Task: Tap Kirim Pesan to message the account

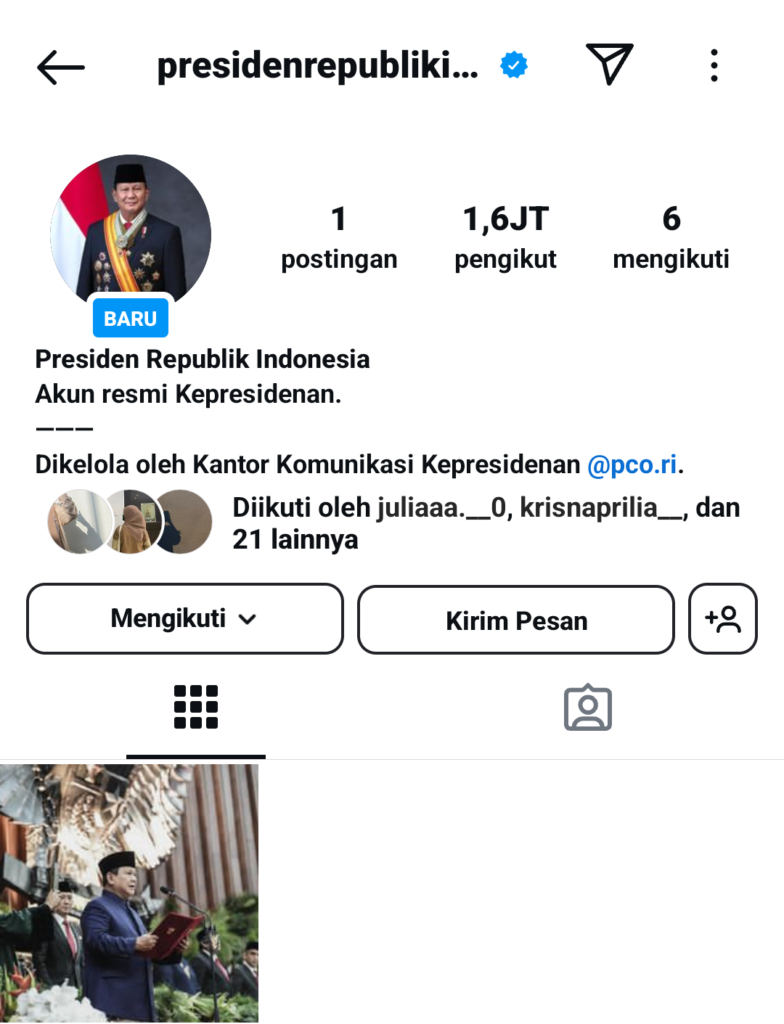Action: (x=516, y=620)
